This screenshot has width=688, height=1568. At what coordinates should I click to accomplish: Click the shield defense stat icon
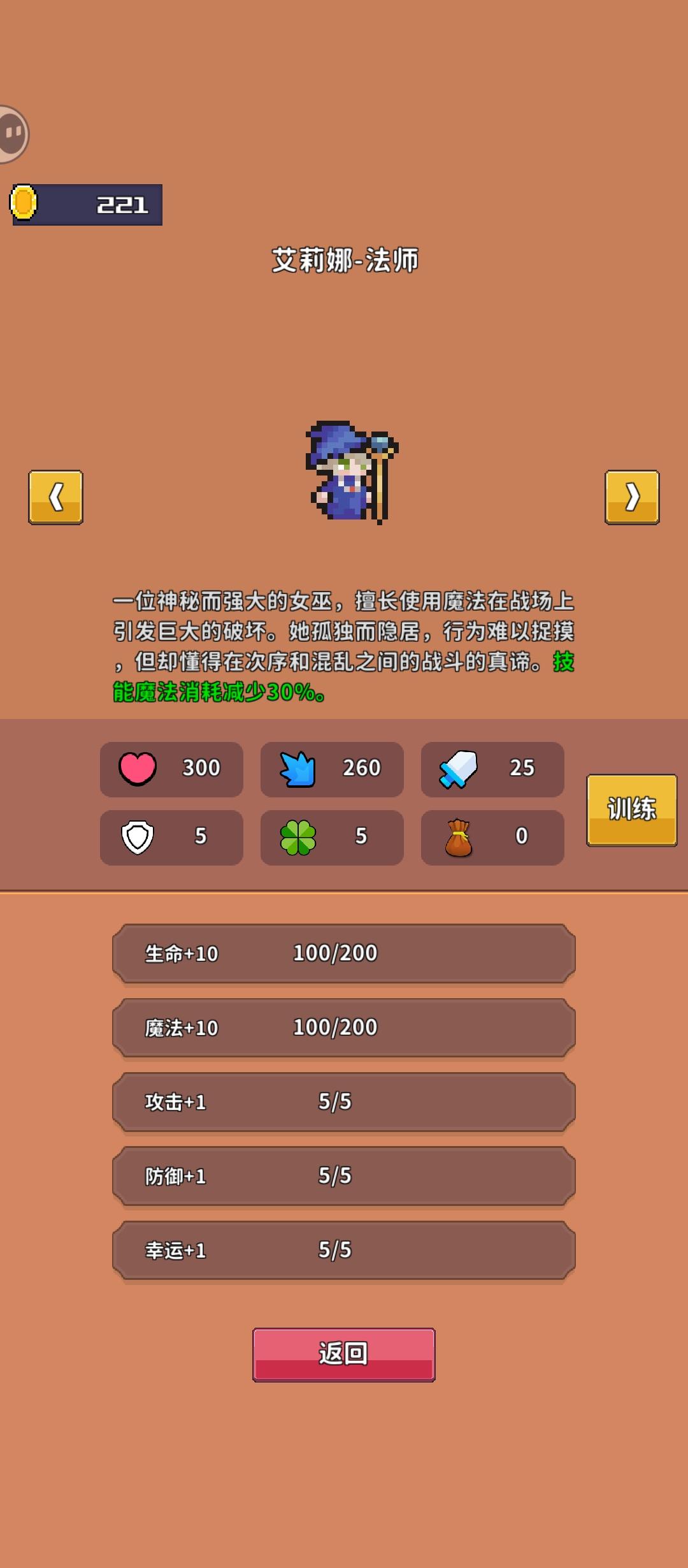click(x=137, y=837)
